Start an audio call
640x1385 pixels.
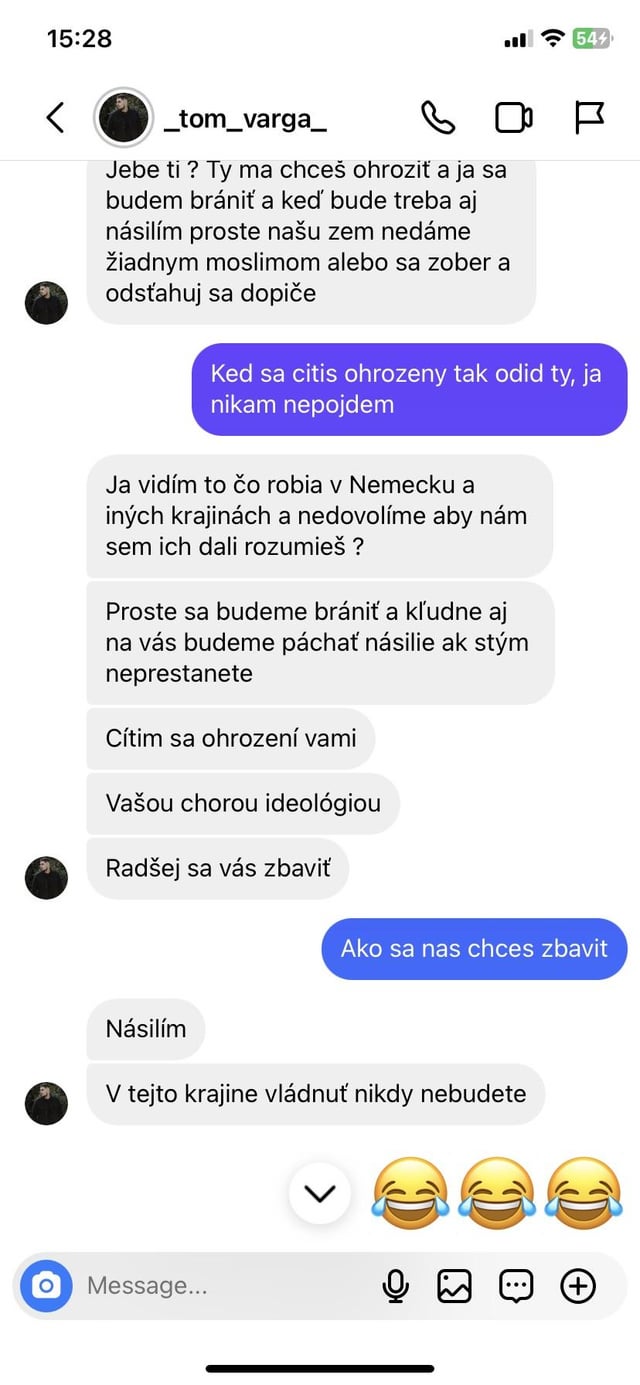coord(437,118)
